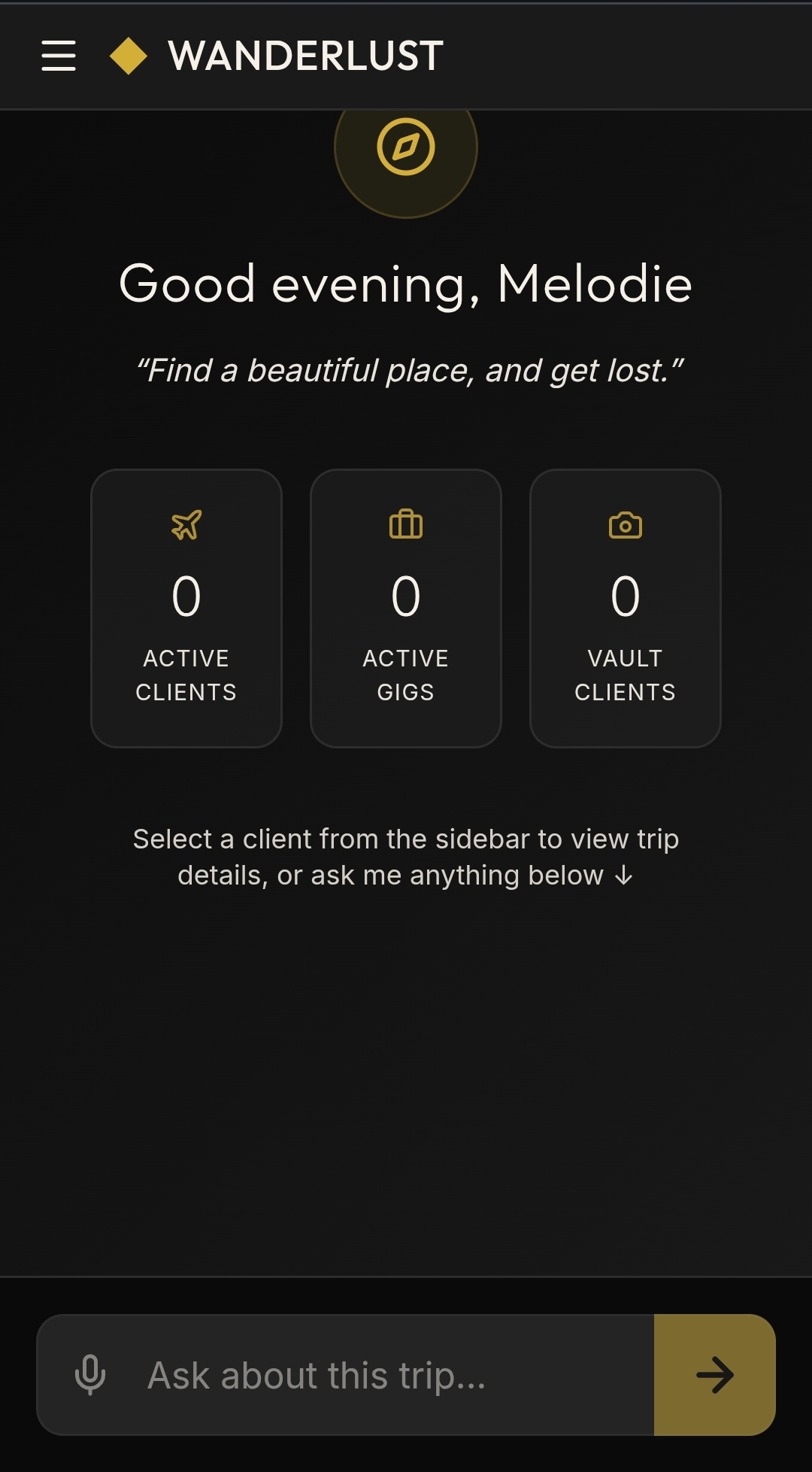Activate the microphone voice input icon

(91, 1375)
